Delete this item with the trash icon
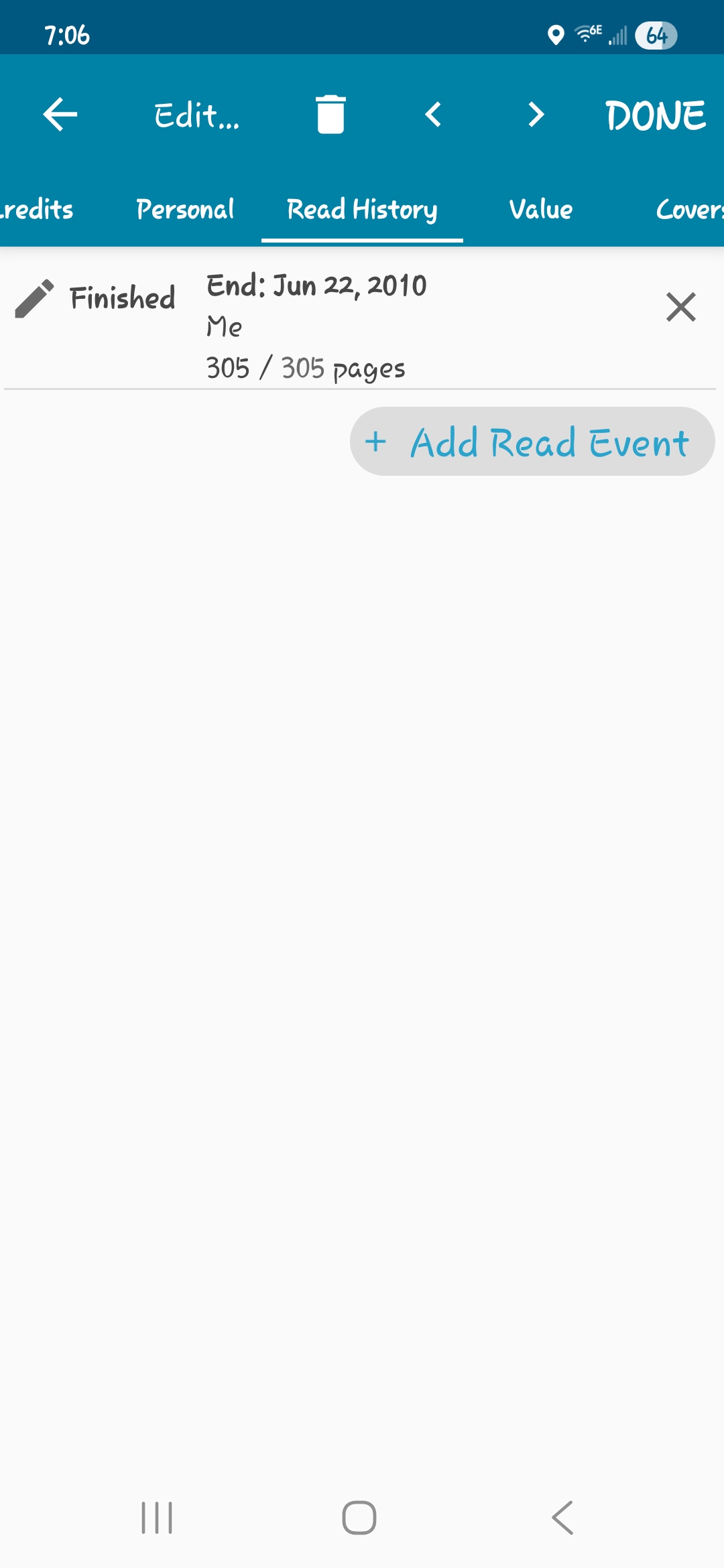Screen dimensions: 724x1568 click(x=330, y=115)
